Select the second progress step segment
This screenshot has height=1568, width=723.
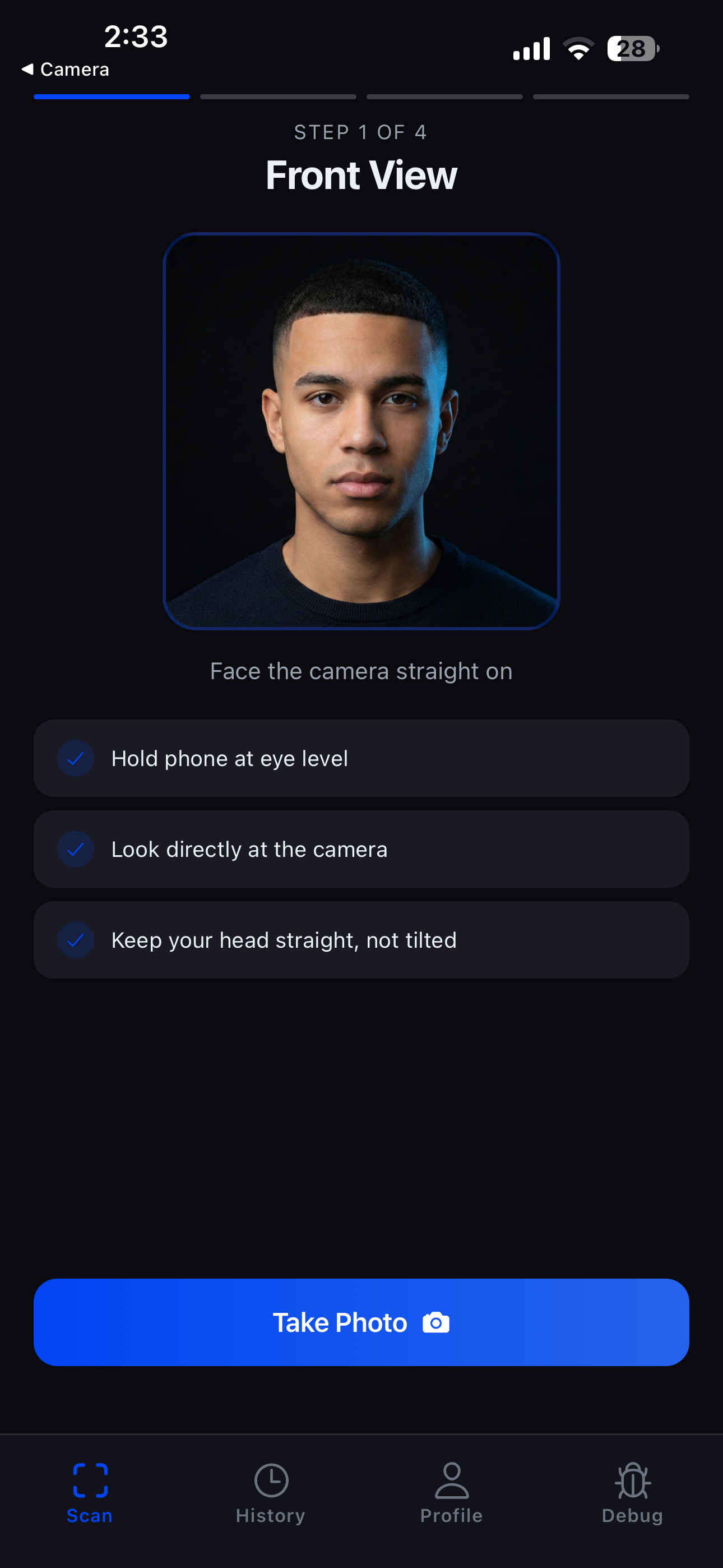click(278, 96)
